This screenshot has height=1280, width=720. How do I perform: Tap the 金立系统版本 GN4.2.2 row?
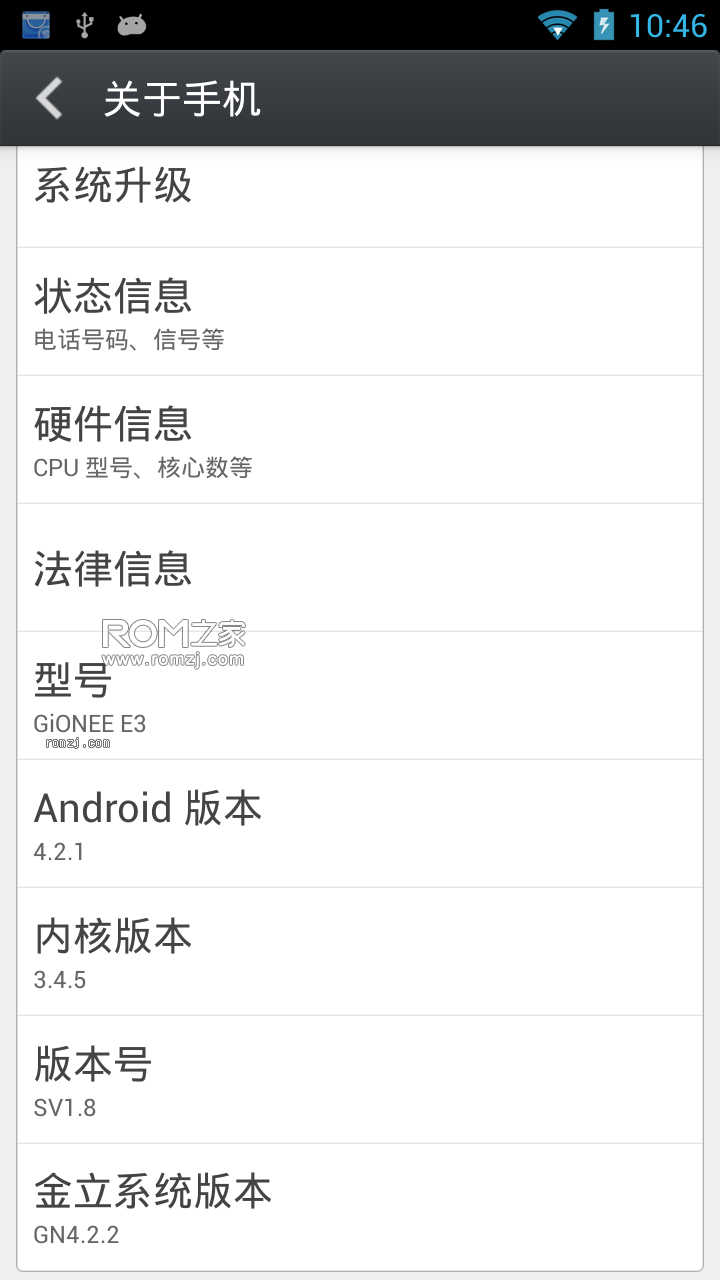360,1207
